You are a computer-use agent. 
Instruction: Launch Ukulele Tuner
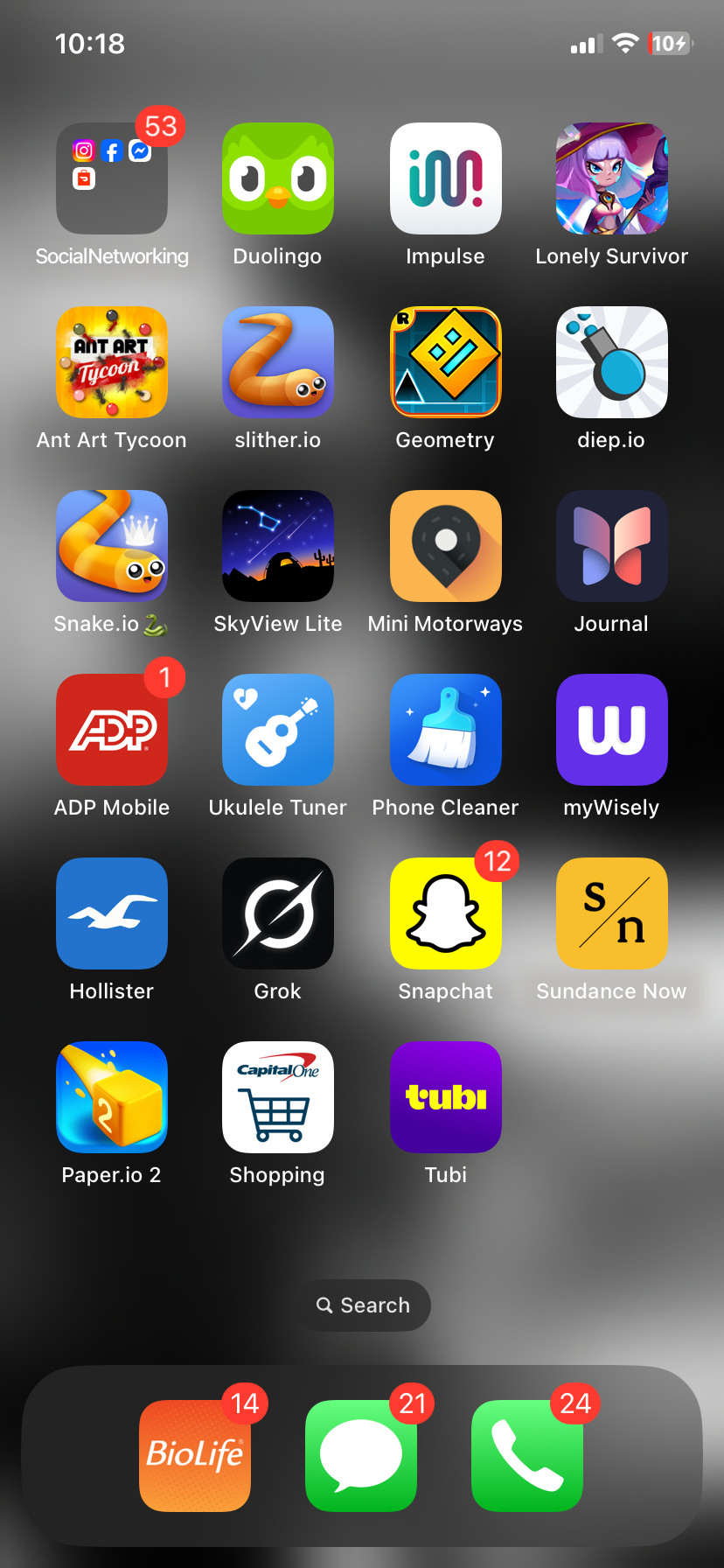click(278, 730)
